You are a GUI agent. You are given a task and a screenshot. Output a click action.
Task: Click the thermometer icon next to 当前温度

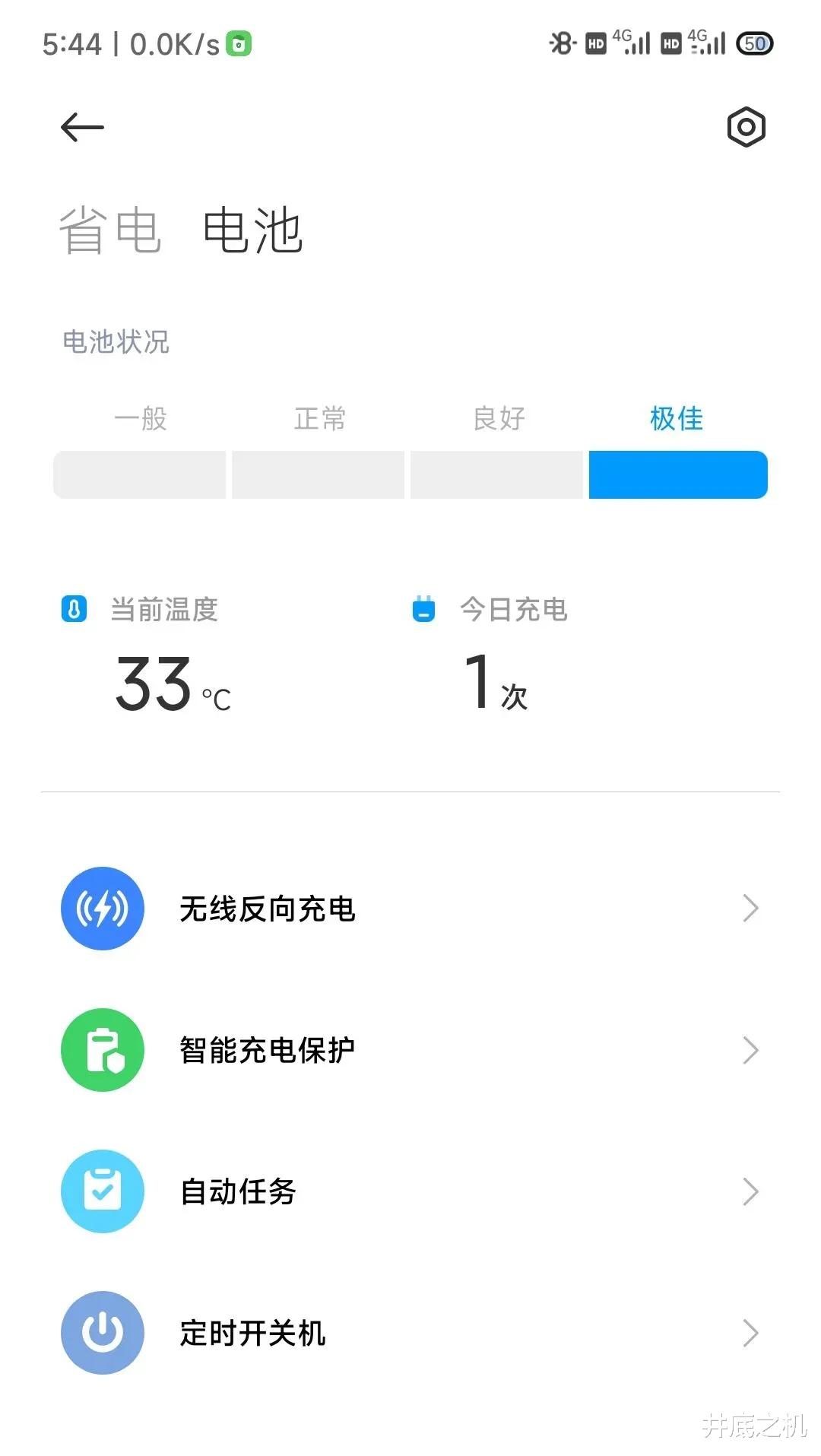[x=74, y=608]
